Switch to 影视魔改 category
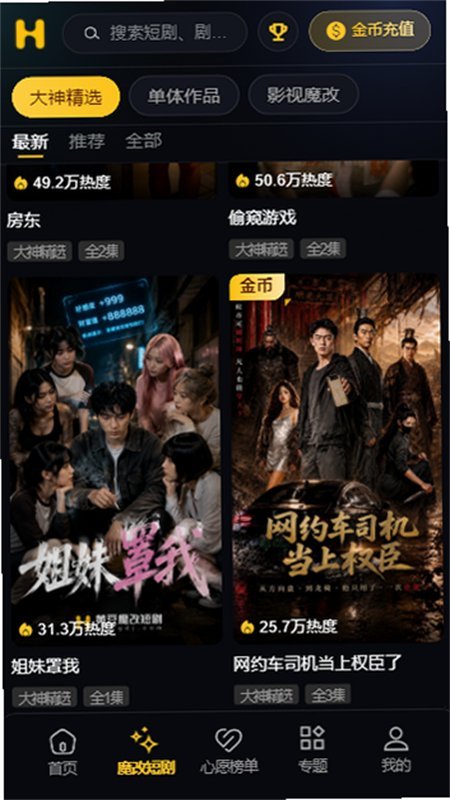This screenshot has height=800, width=450. (x=303, y=94)
